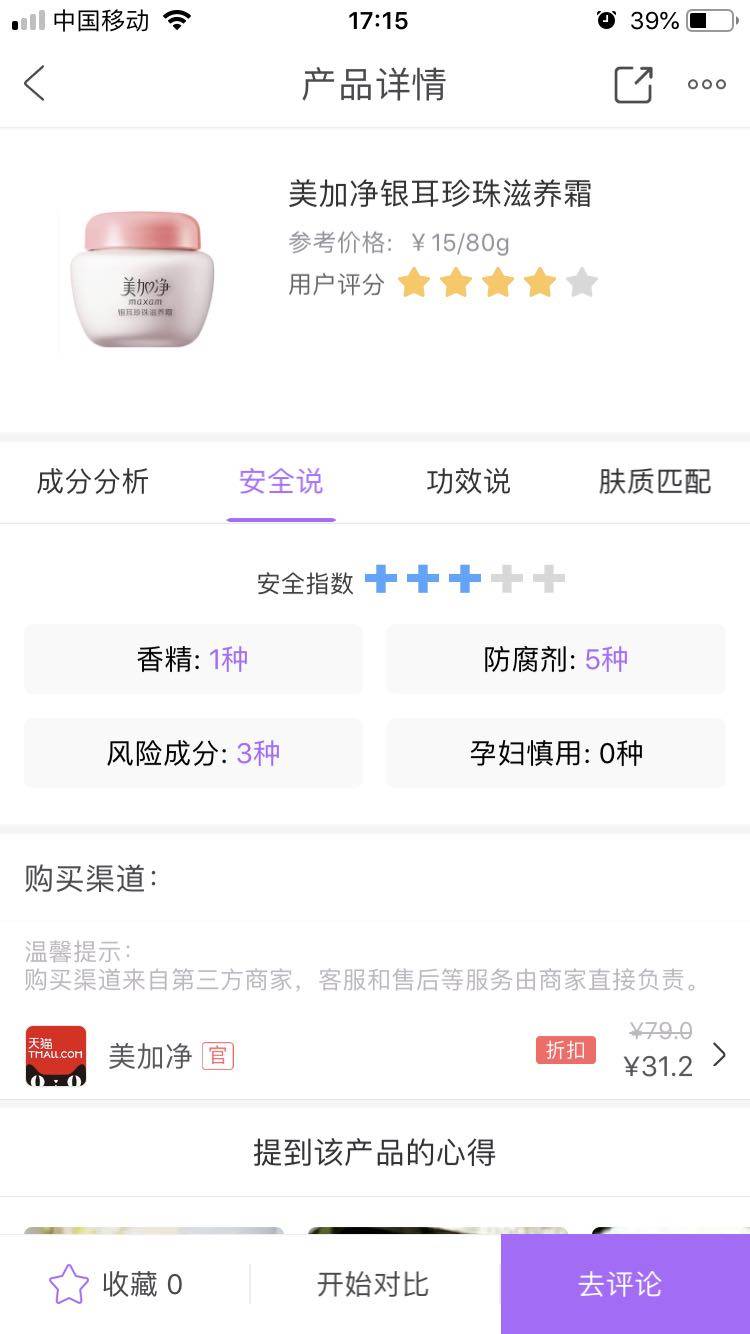This screenshot has height=1334, width=750.
Task: Open the 美加净 product image
Action: click(142, 279)
